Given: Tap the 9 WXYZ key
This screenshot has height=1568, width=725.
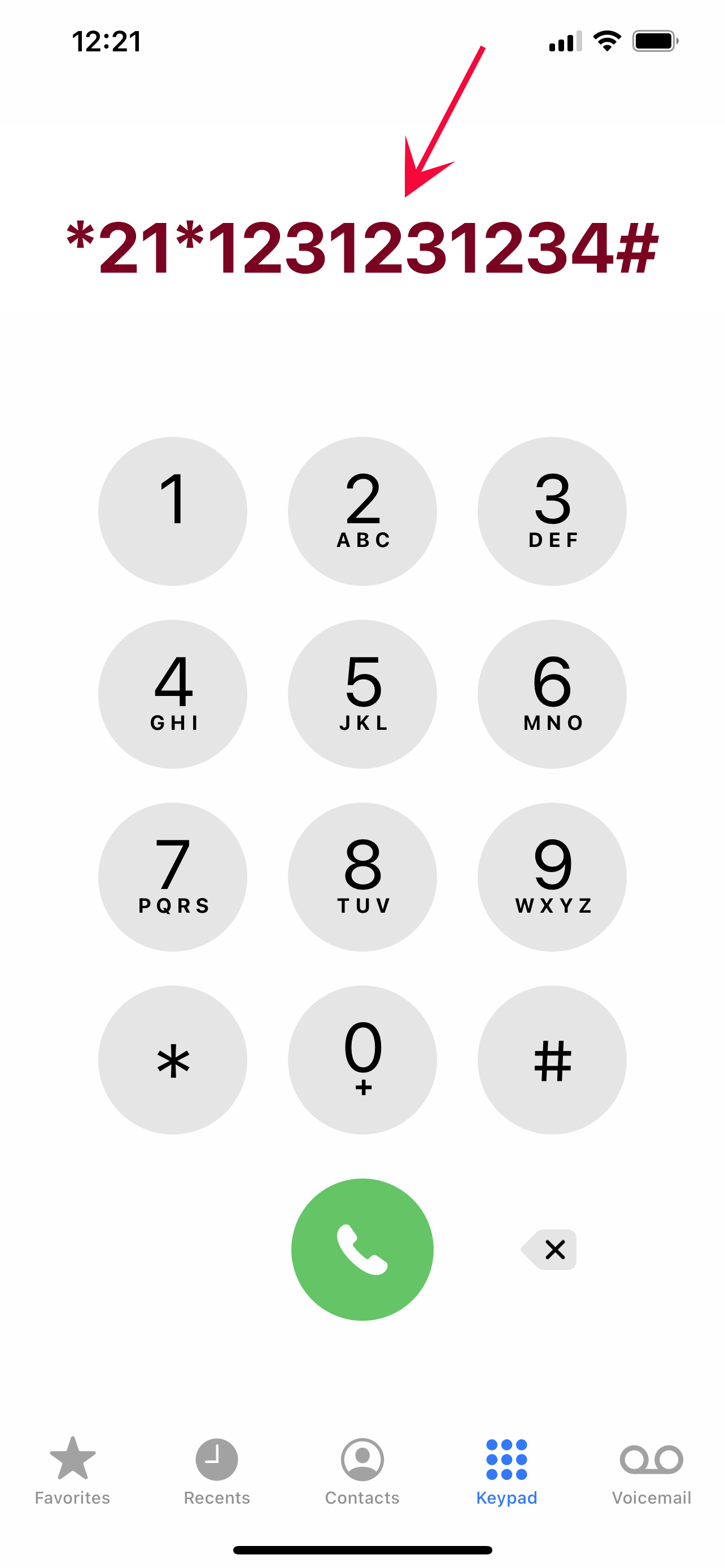Looking at the screenshot, I should click(552, 877).
